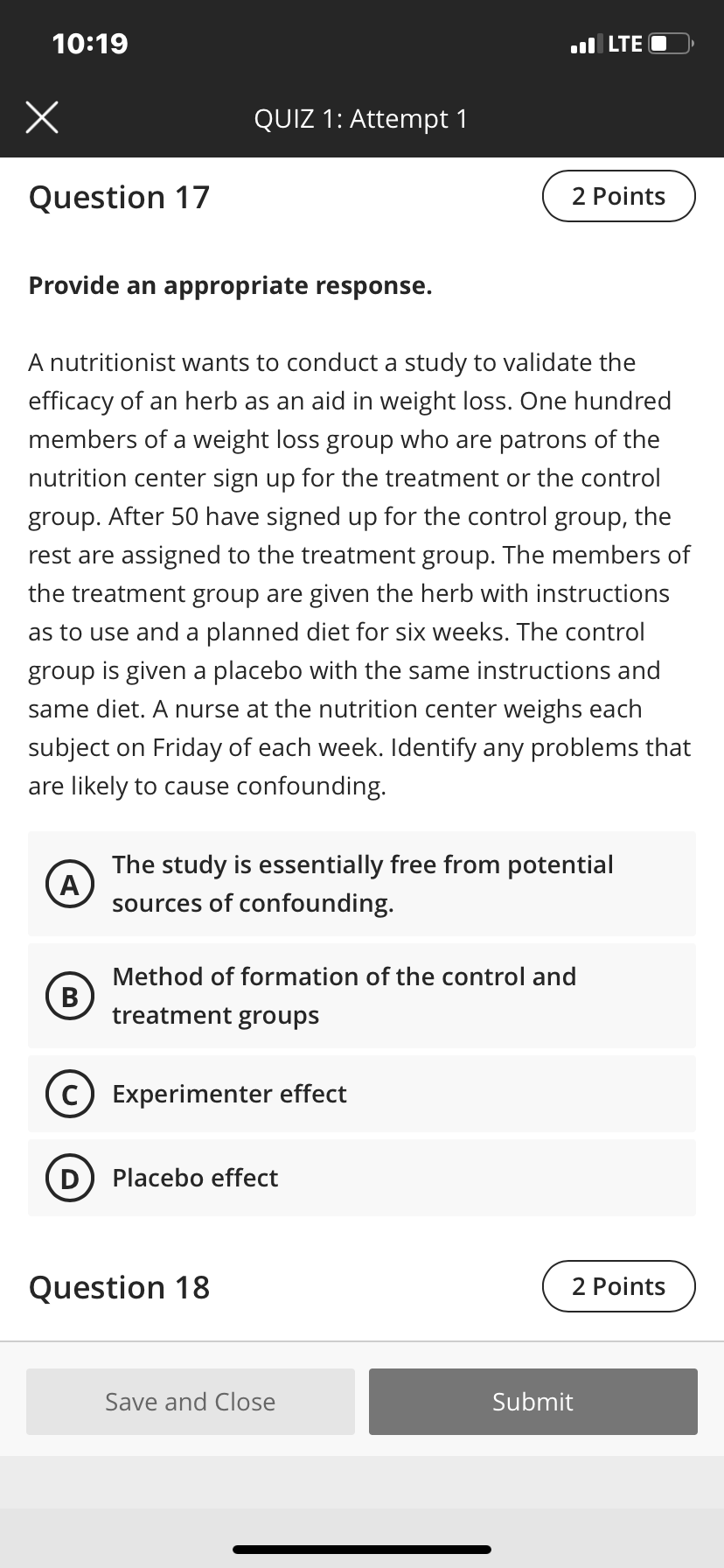Screen dimensions: 724x1568
Task: Mark answer D, Placebo effect
Action: tap(362, 1178)
